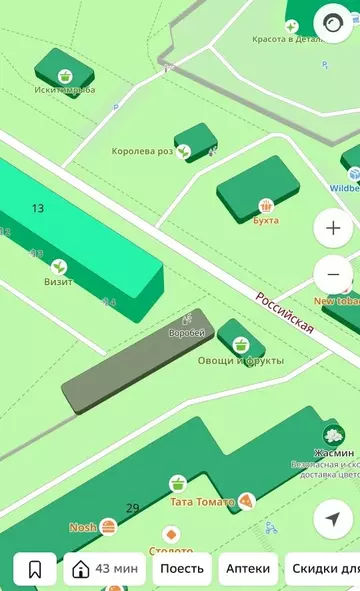Zoom in with the plus button
The width and height of the screenshot is (360, 591).
coord(333,228)
